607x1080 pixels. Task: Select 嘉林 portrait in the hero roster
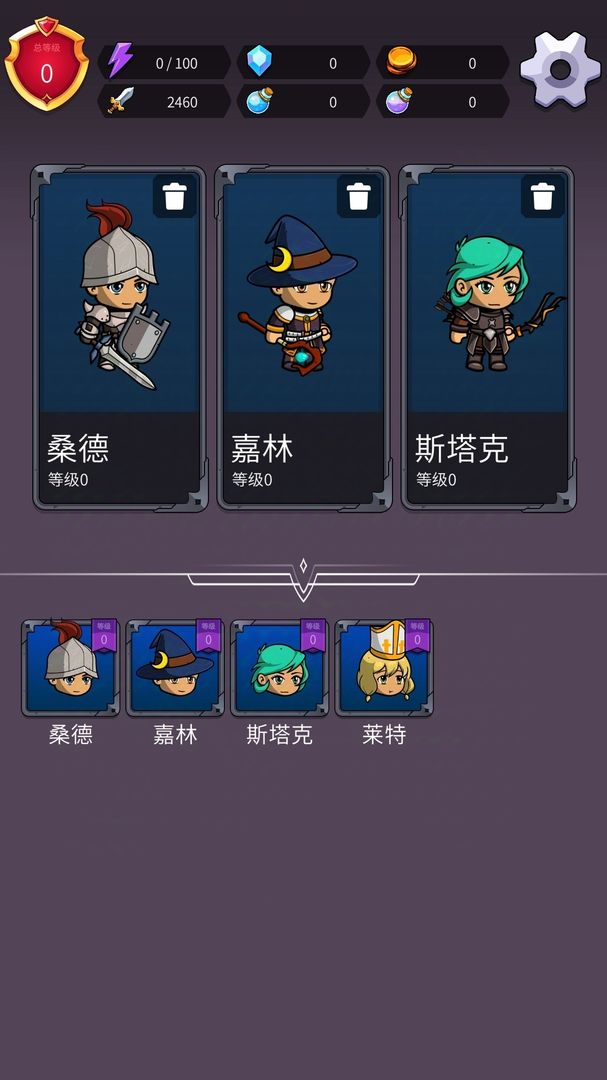175,668
